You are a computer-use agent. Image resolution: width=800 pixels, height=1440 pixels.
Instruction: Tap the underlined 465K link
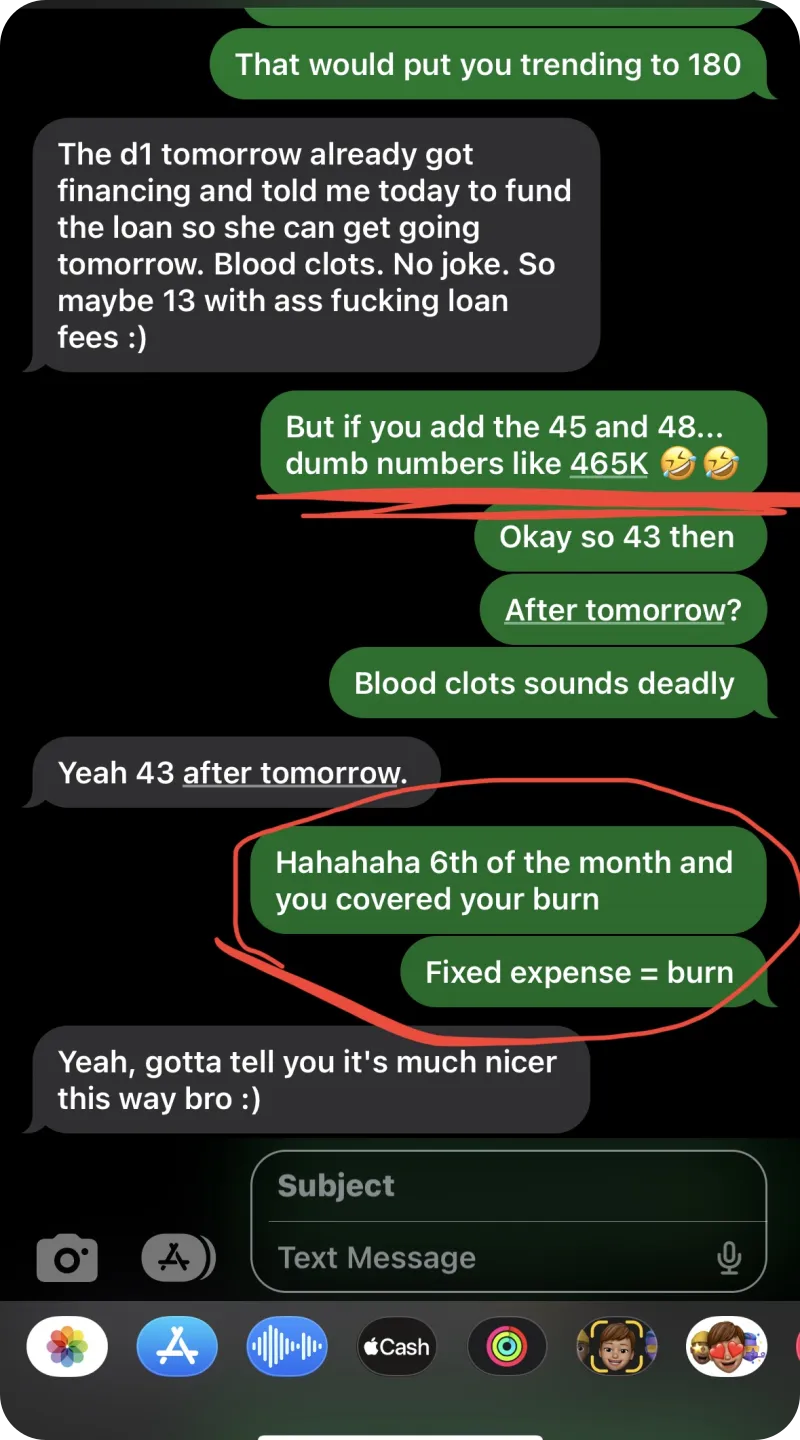click(609, 464)
